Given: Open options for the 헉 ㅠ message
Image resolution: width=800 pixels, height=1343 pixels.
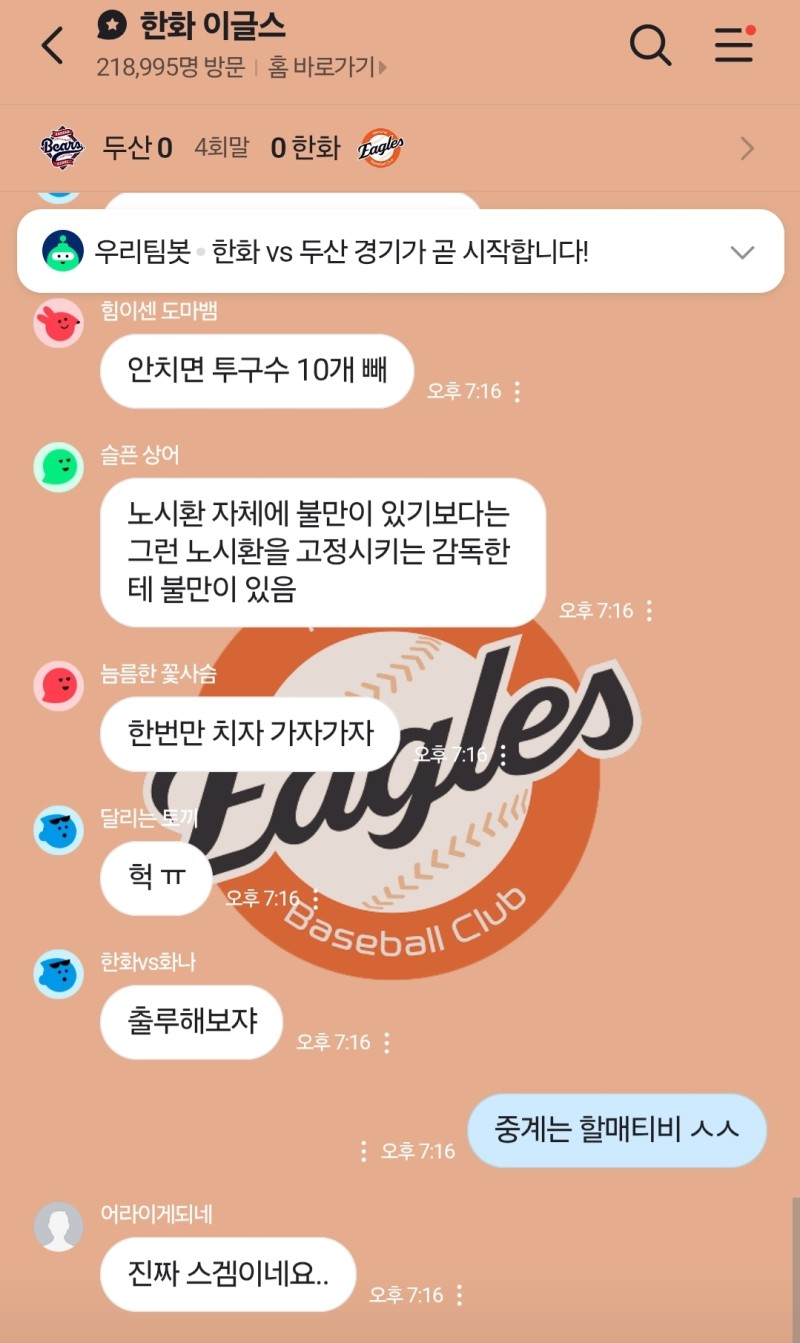Looking at the screenshot, I should pyautogui.click(x=316, y=898).
